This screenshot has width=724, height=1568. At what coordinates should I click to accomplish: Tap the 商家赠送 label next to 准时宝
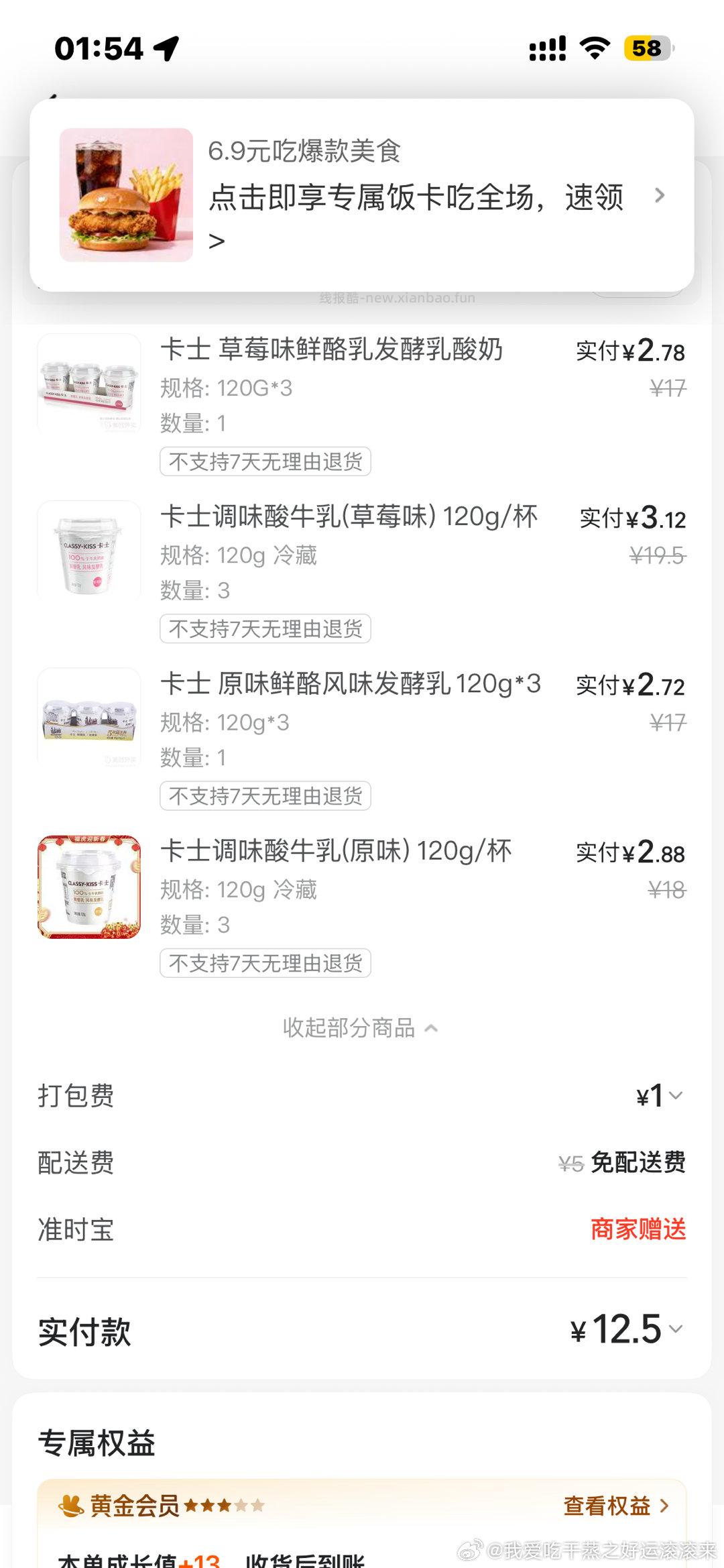(x=638, y=1230)
